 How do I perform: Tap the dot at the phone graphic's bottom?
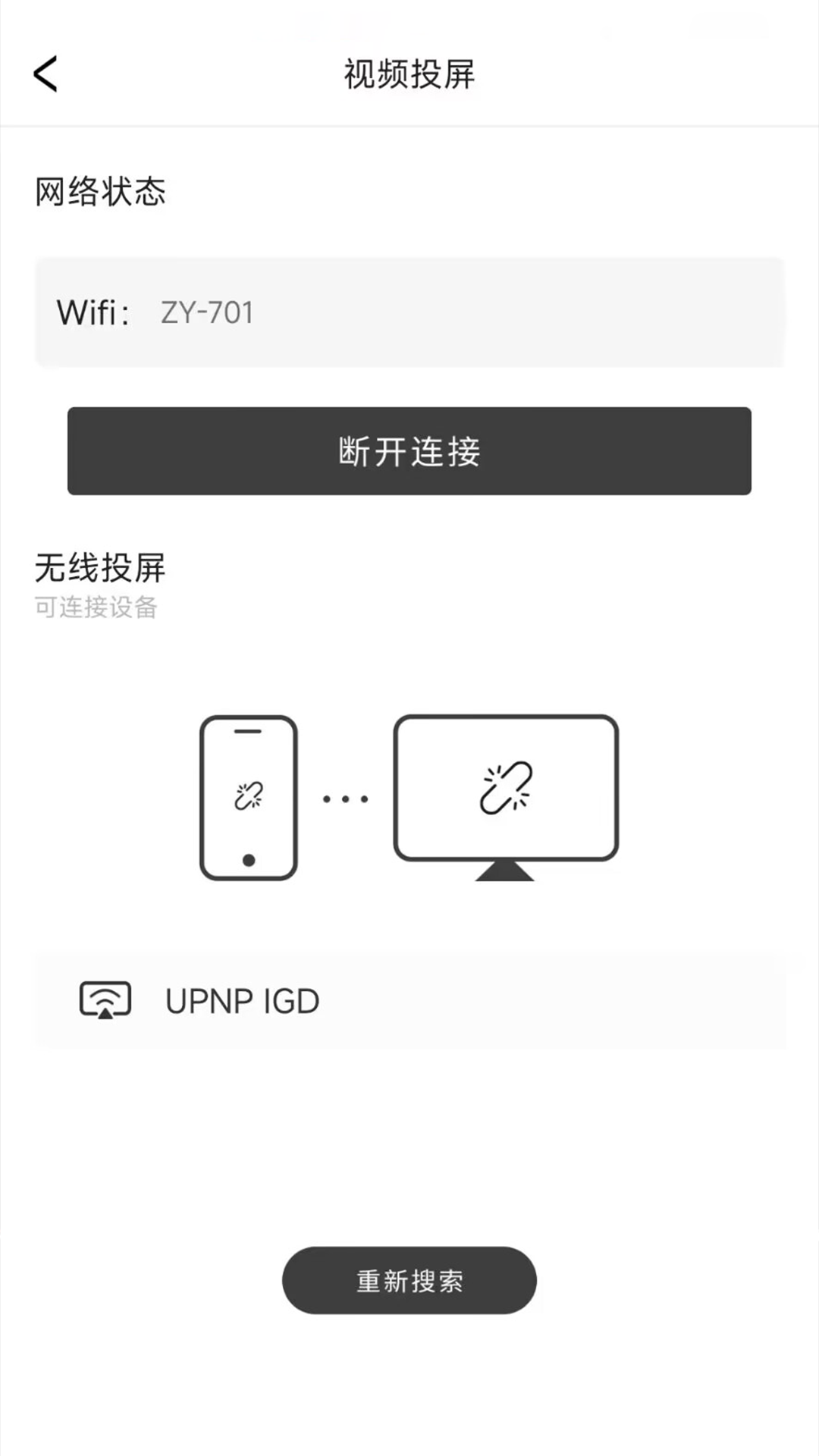[247, 858]
